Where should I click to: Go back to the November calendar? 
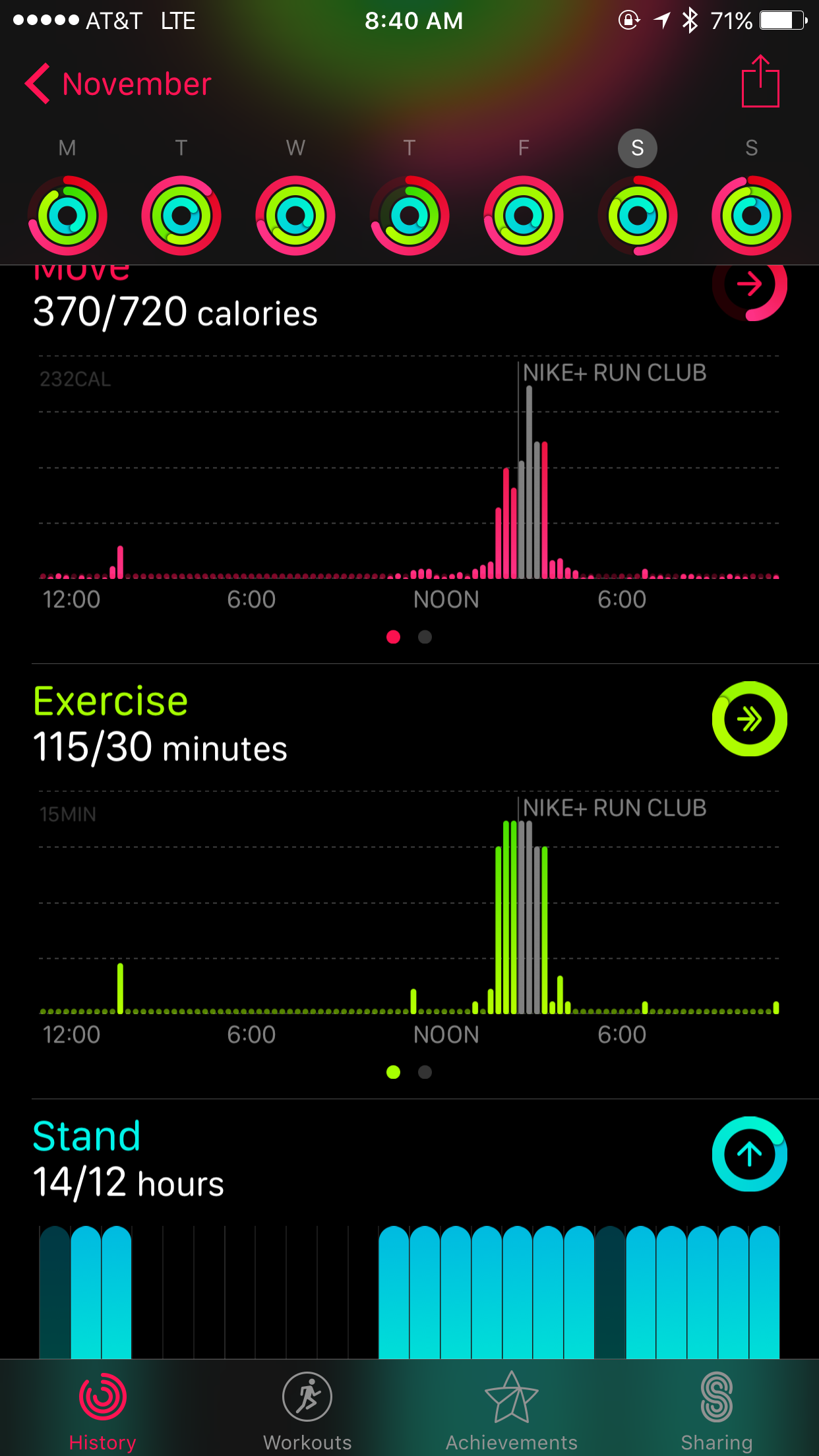119,84
